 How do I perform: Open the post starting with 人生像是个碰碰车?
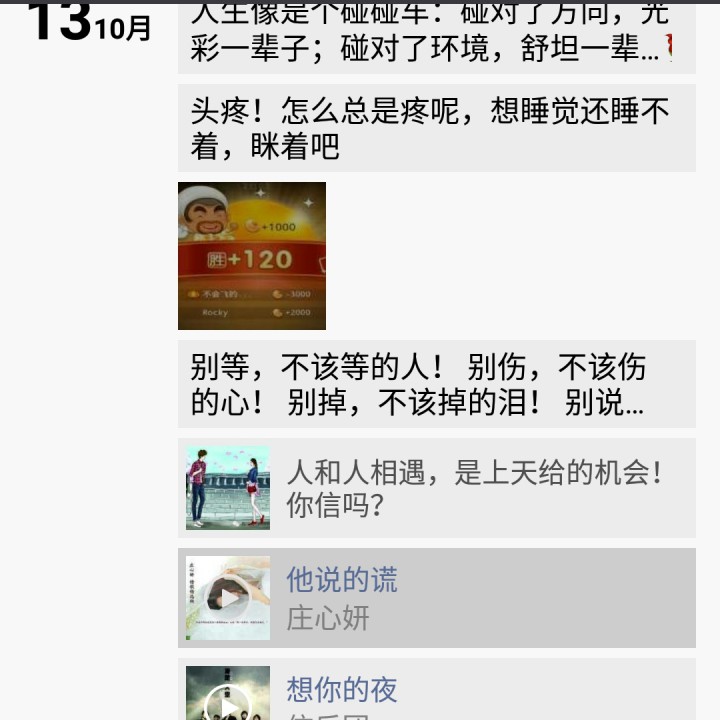click(430, 35)
